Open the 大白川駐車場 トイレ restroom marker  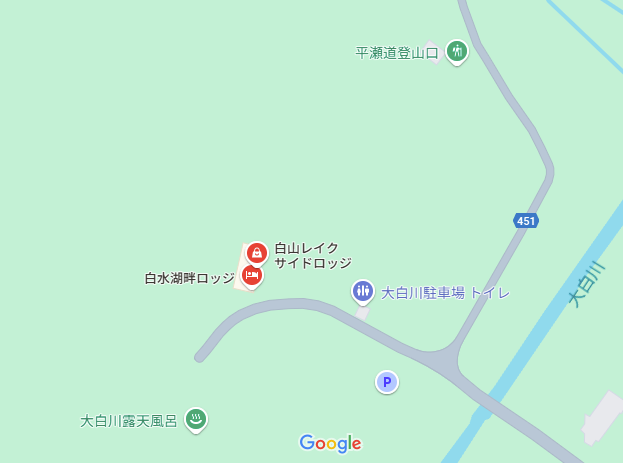[362, 291]
